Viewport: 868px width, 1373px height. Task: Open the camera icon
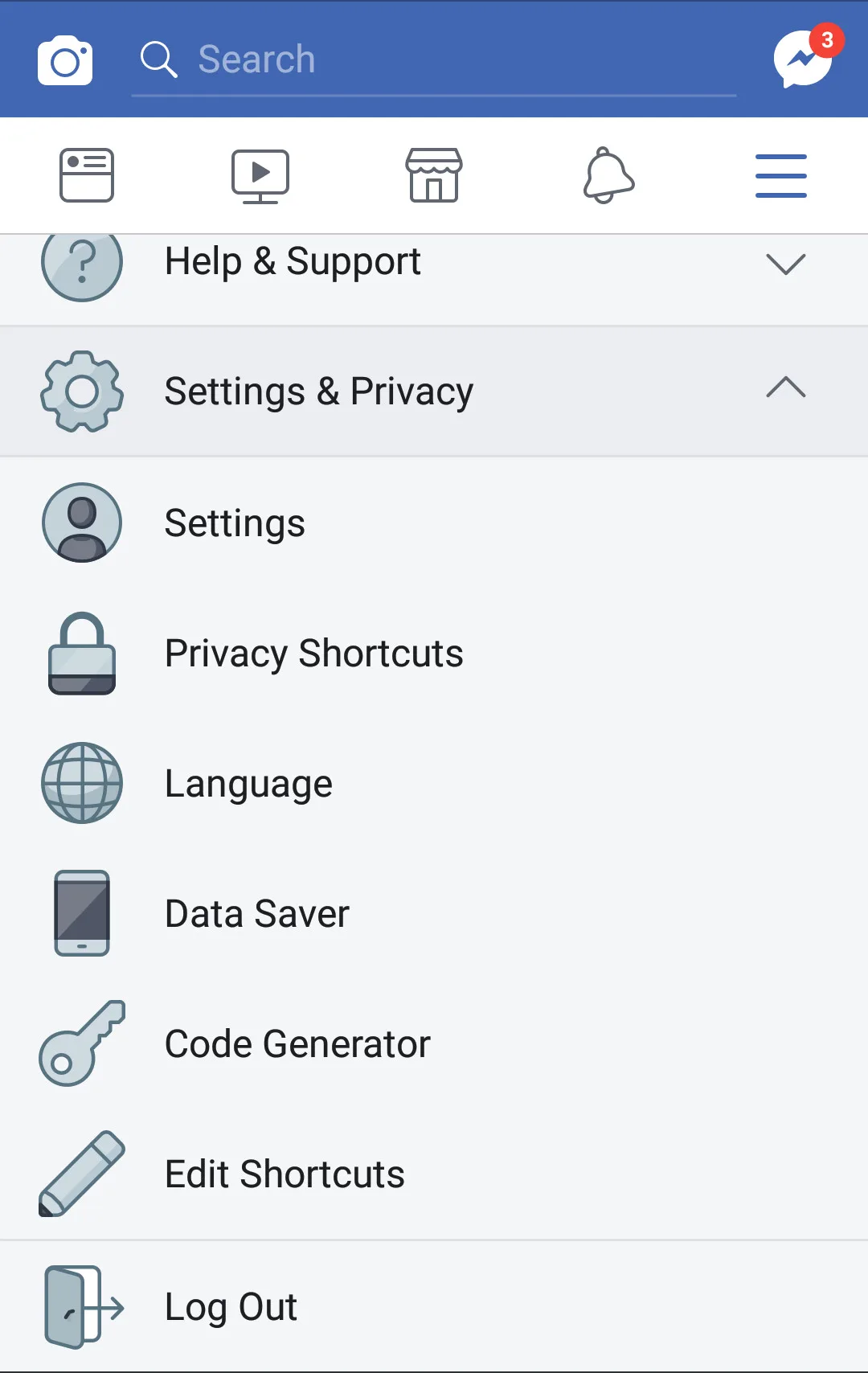tap(65, 60)
